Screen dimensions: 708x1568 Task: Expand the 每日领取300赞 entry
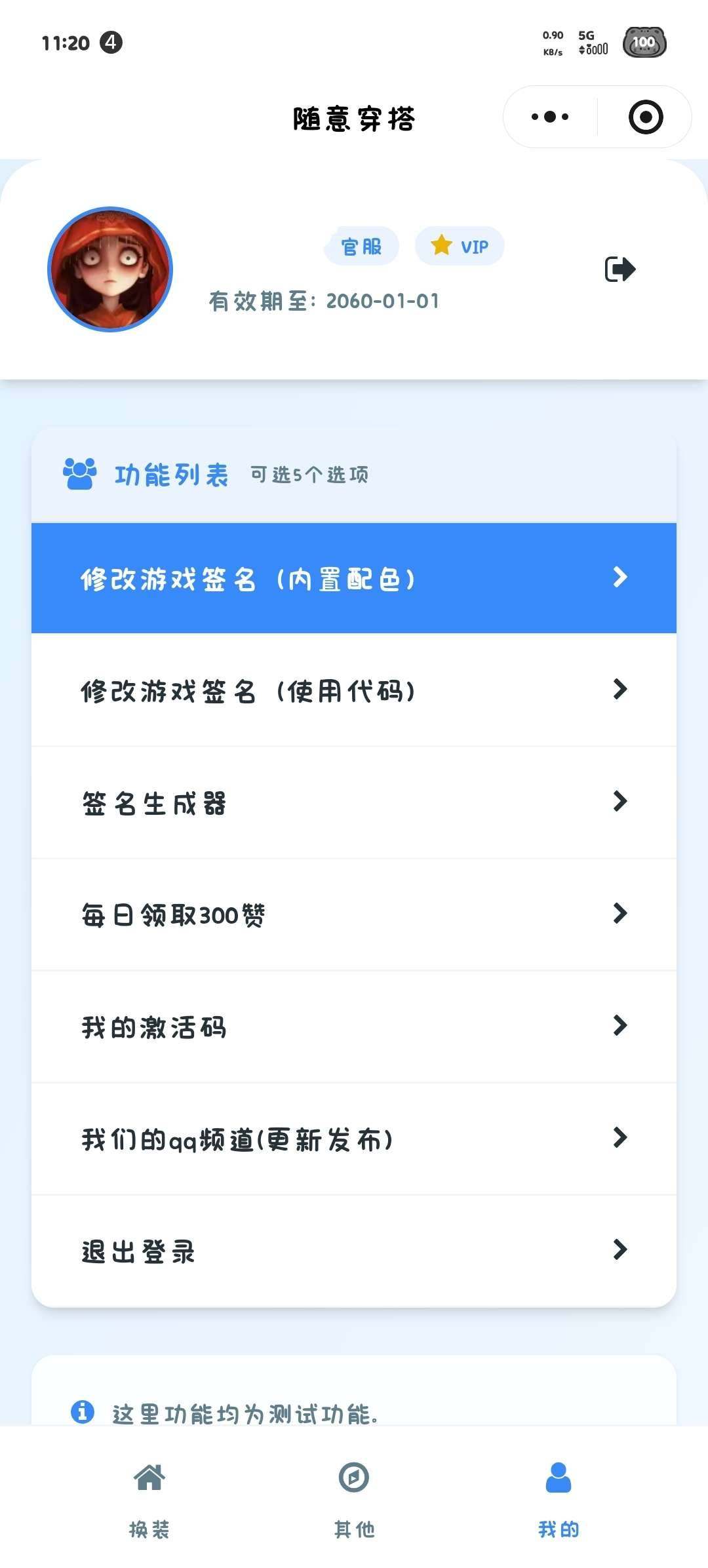354,914
